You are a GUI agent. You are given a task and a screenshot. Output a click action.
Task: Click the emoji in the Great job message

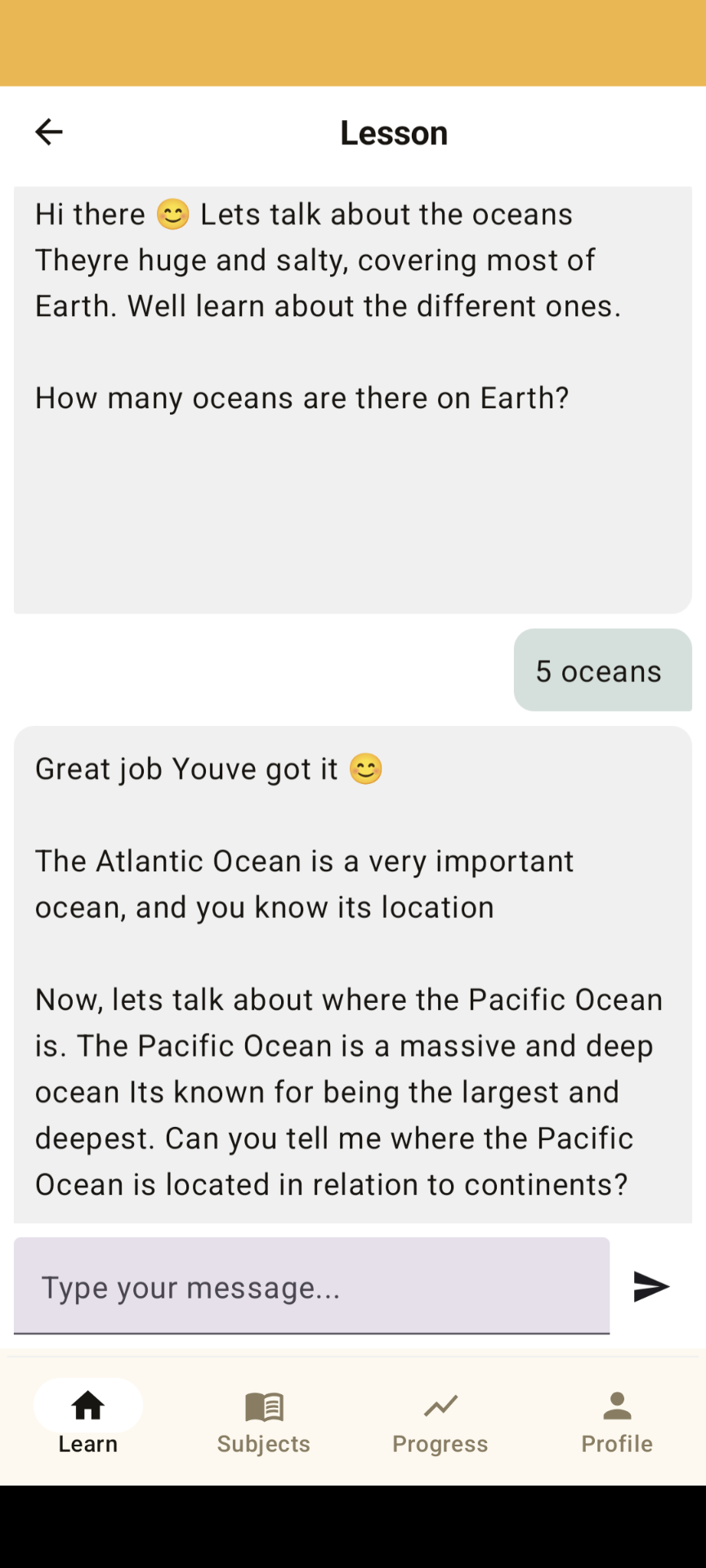pos(366,768)
